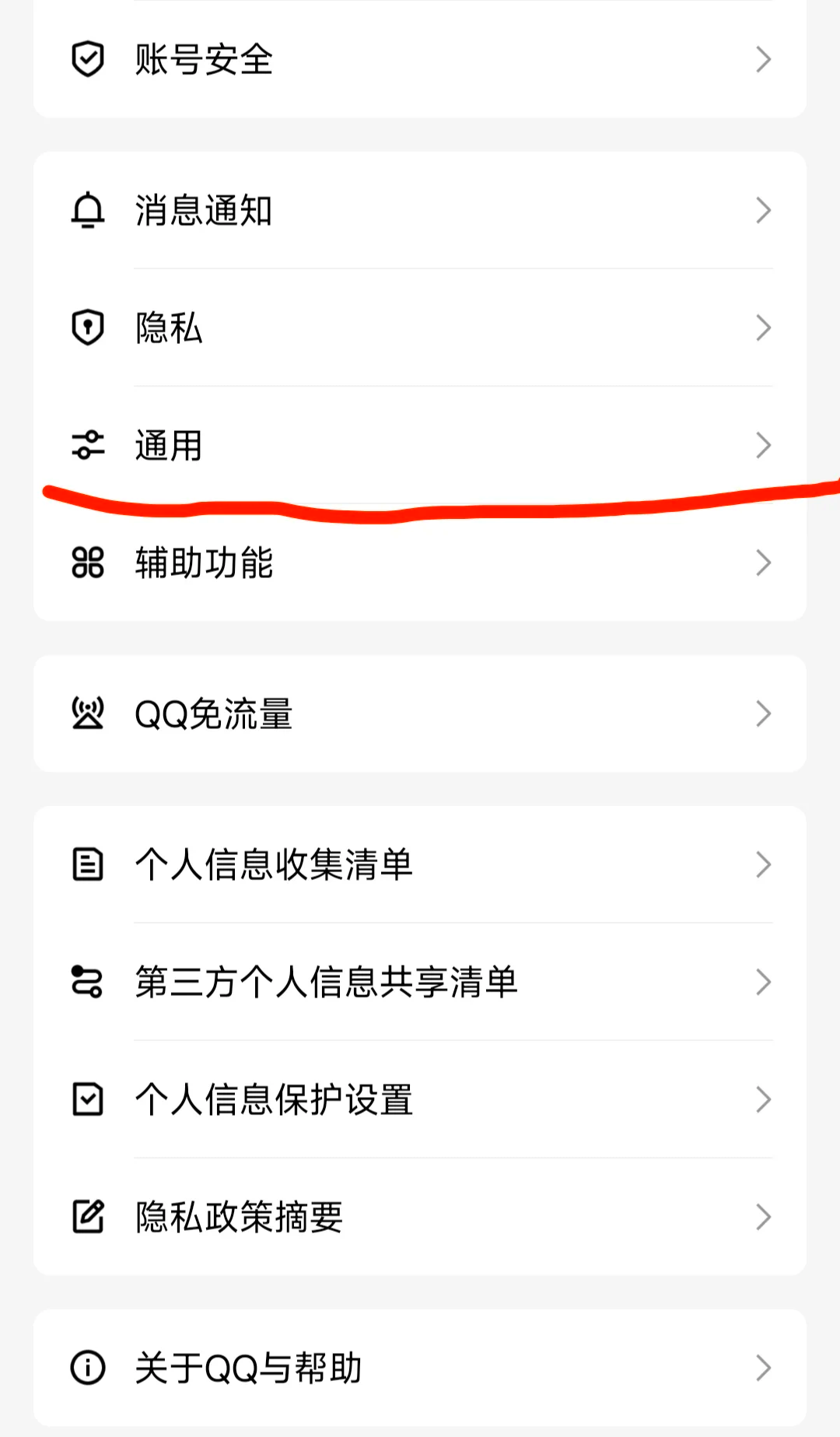840x1437 pixels.
Task: Expand the 消息通知 settings via its chevron
Action: click(x=763, y=210)
